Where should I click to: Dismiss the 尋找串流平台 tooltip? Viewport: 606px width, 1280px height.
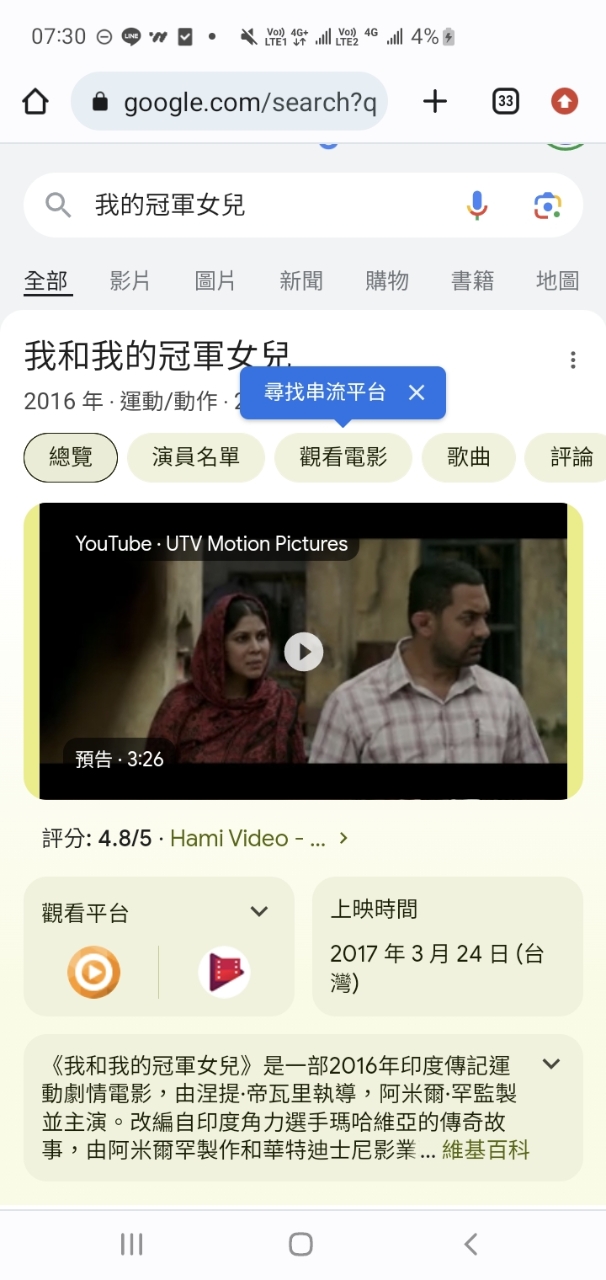[417, 392]
